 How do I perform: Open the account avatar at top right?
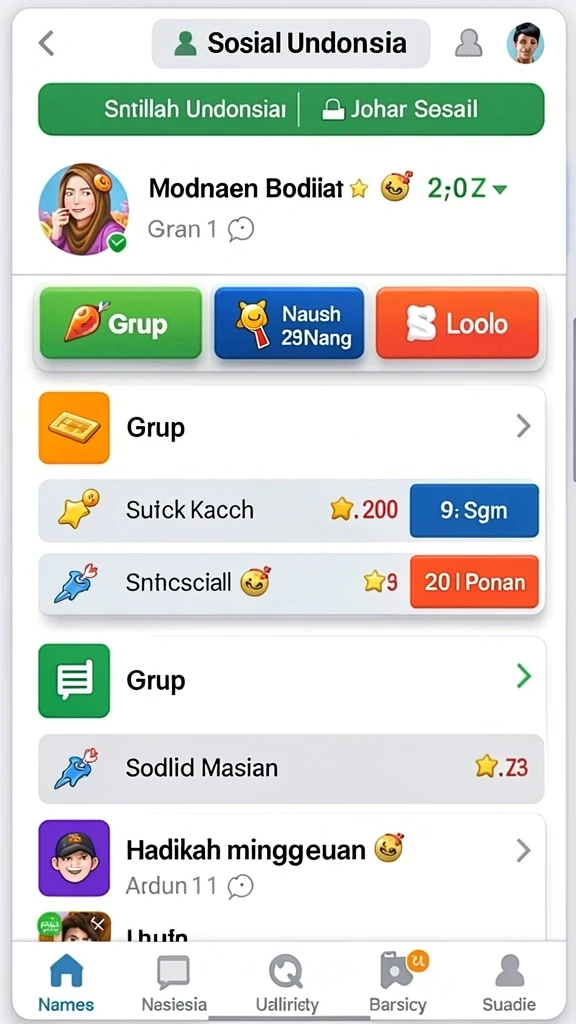(x=525, y=43)
